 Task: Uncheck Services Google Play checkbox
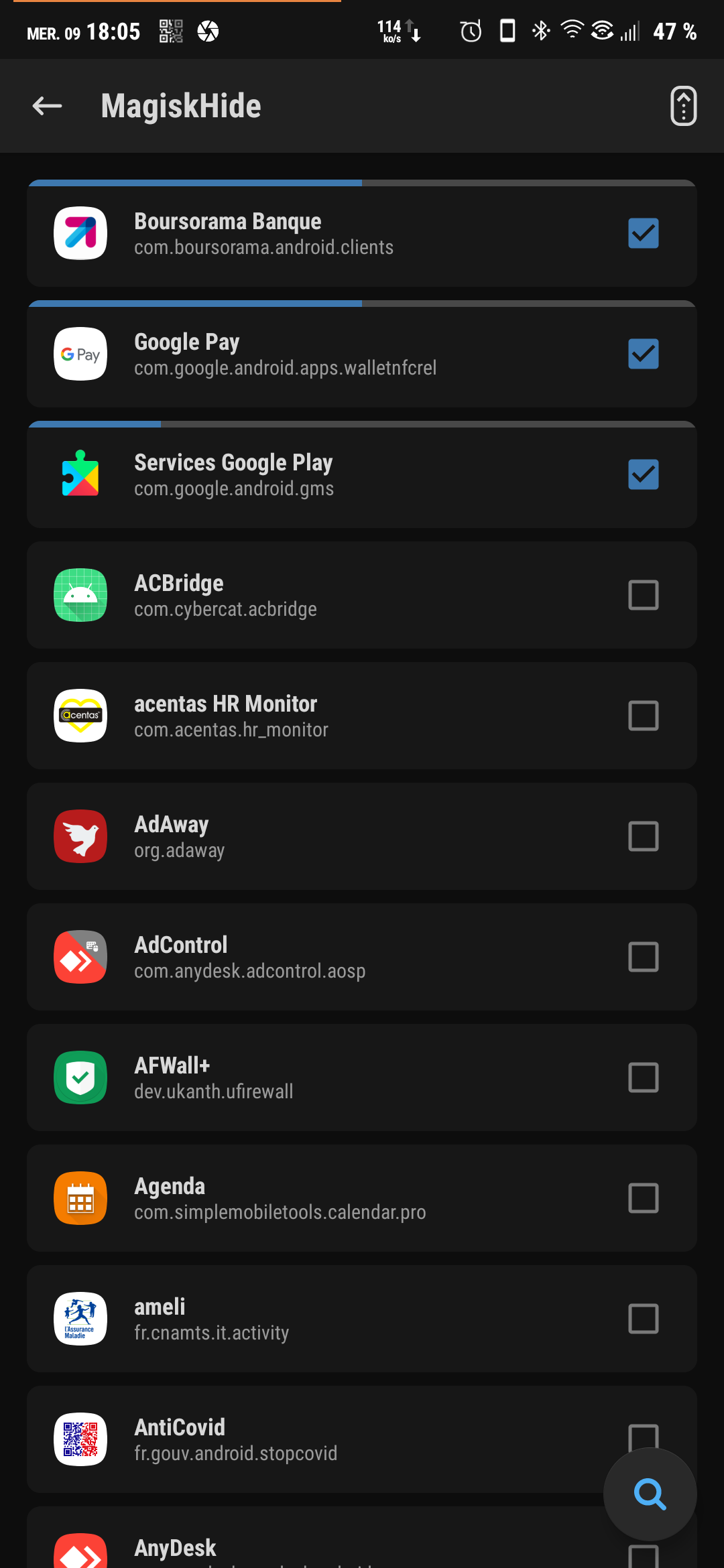point(643,474)
